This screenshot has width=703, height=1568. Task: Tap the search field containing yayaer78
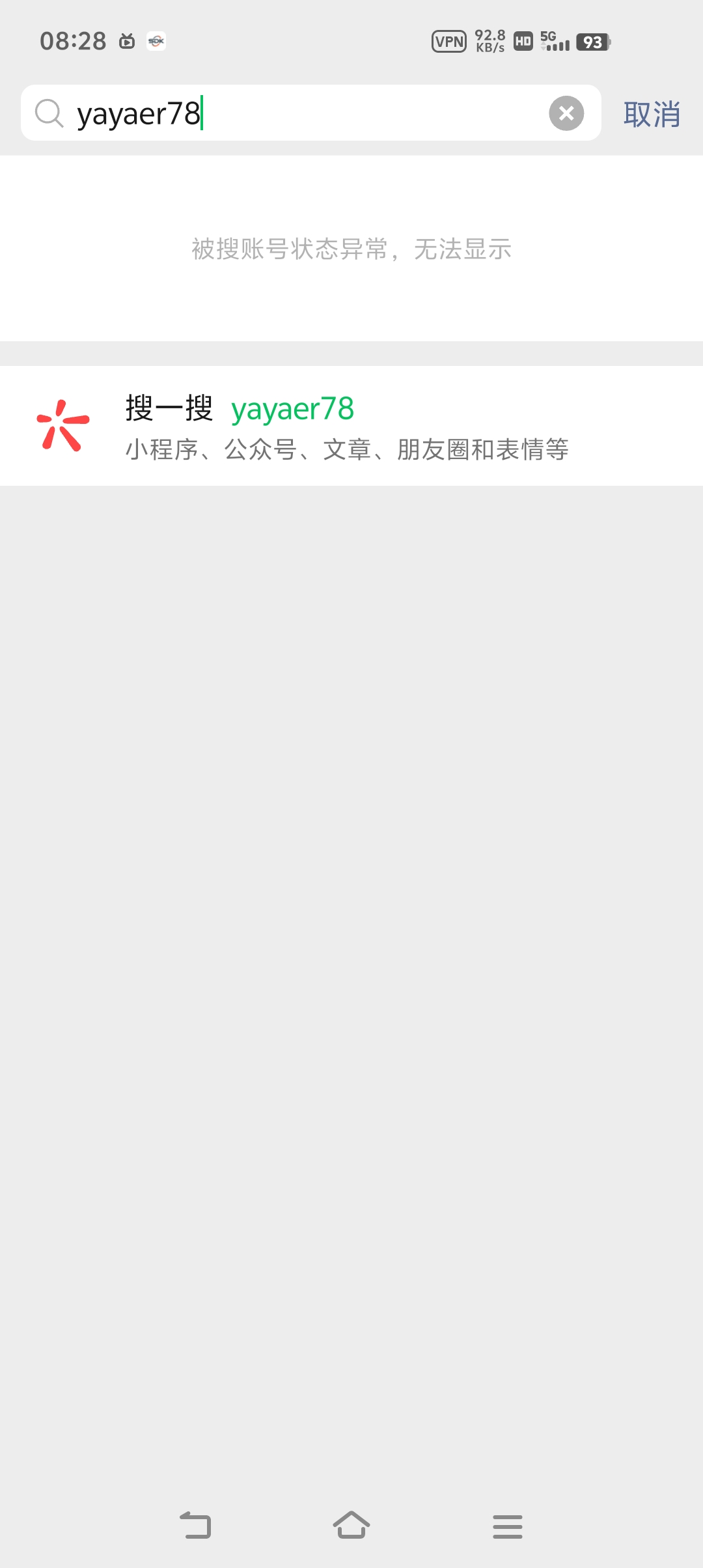coord(293,113)
